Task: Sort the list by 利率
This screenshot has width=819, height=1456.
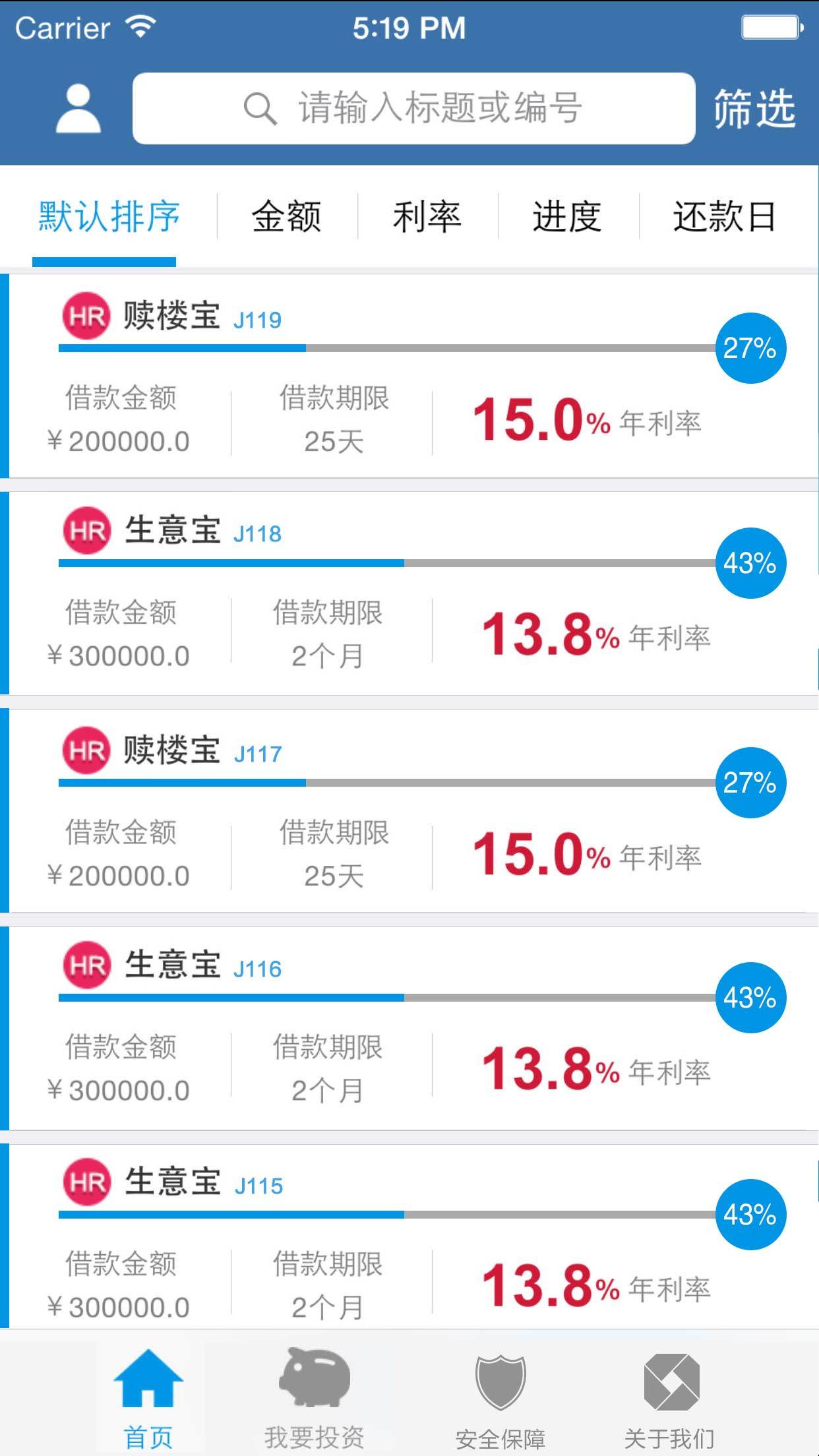Action: click(x=427, y=216)
